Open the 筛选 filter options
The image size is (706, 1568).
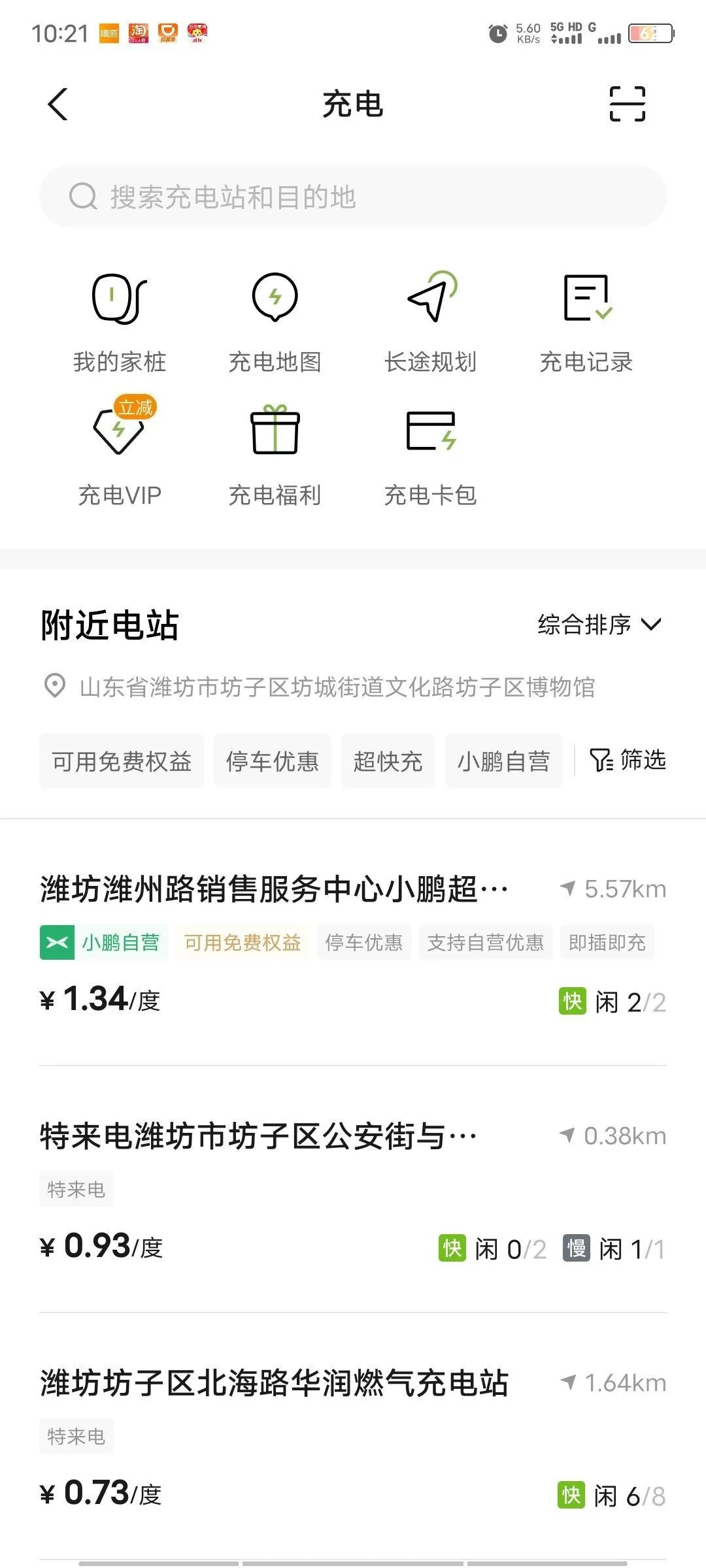click(628, 760)
